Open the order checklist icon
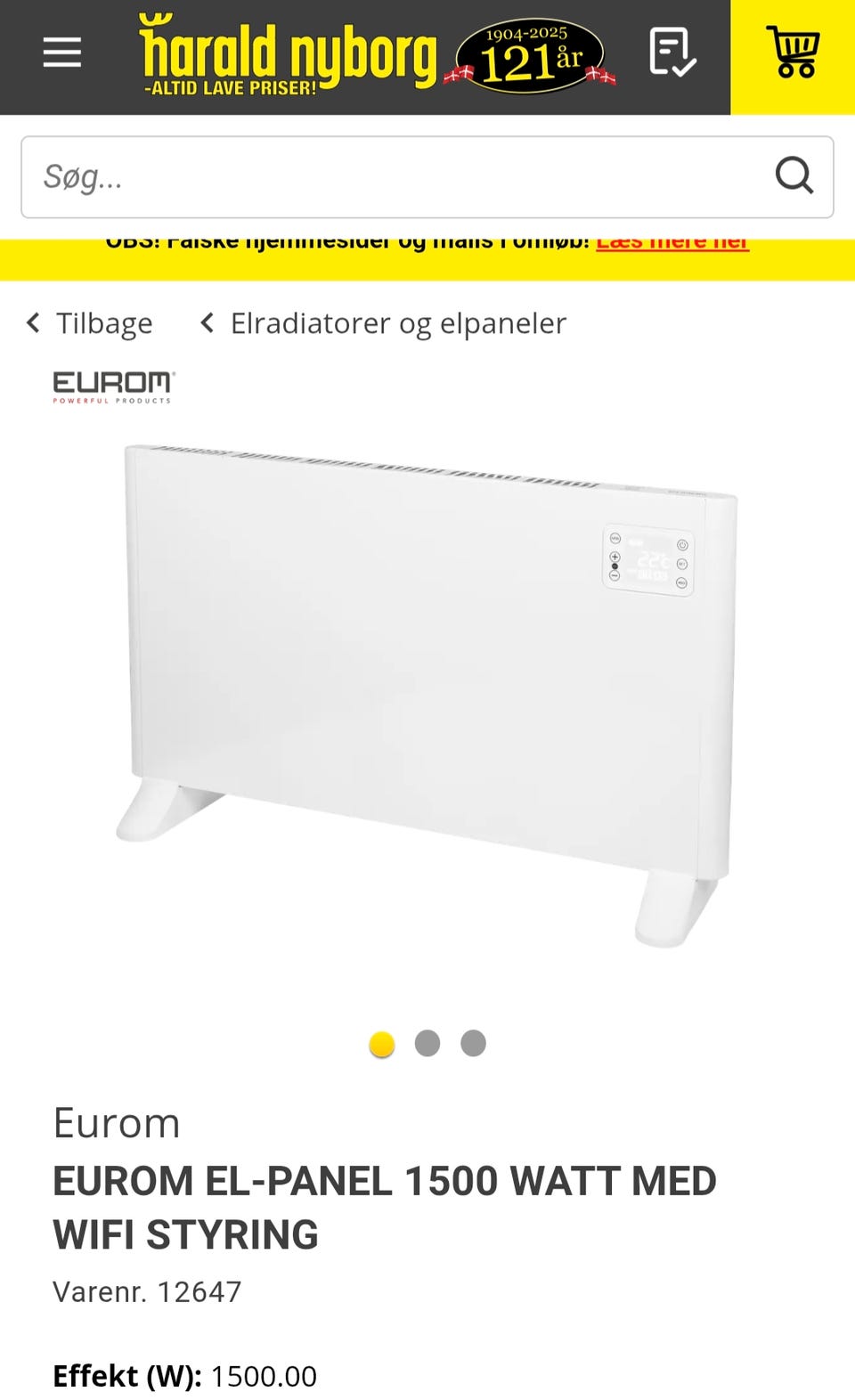The image size is (855, 1400). 673,53
